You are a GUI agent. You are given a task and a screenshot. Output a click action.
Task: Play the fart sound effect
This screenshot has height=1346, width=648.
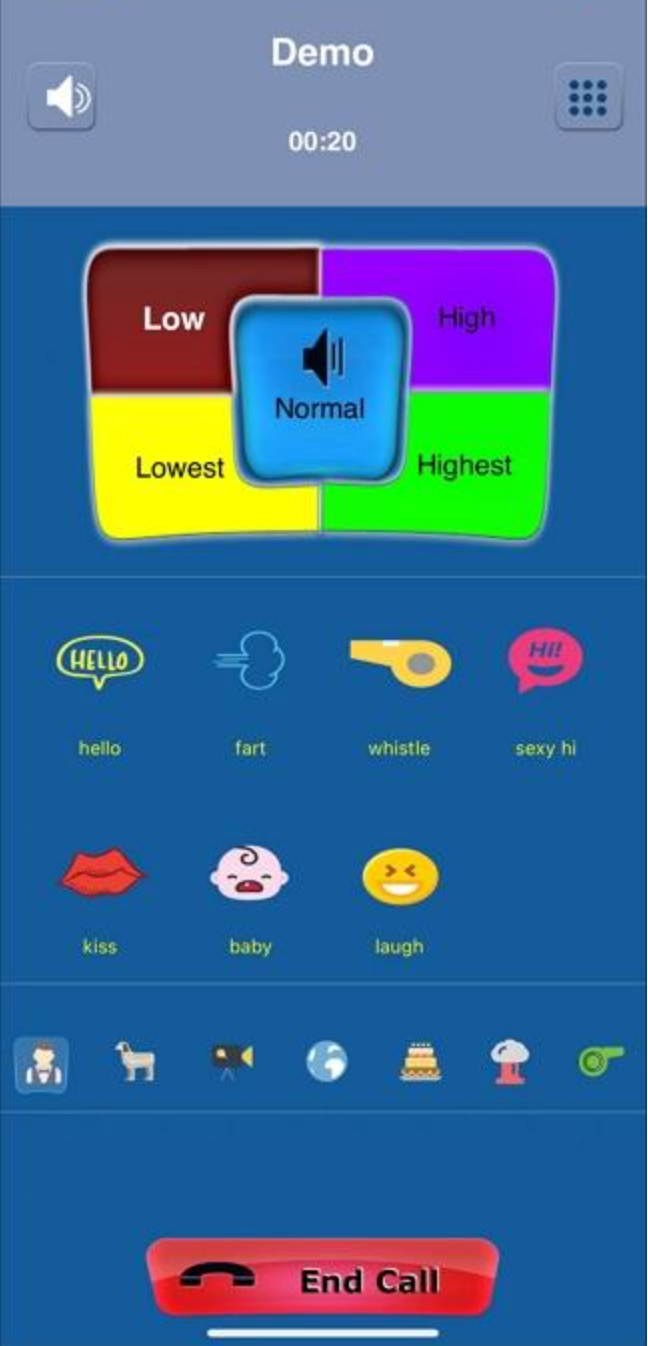click(x=250, y=662)
